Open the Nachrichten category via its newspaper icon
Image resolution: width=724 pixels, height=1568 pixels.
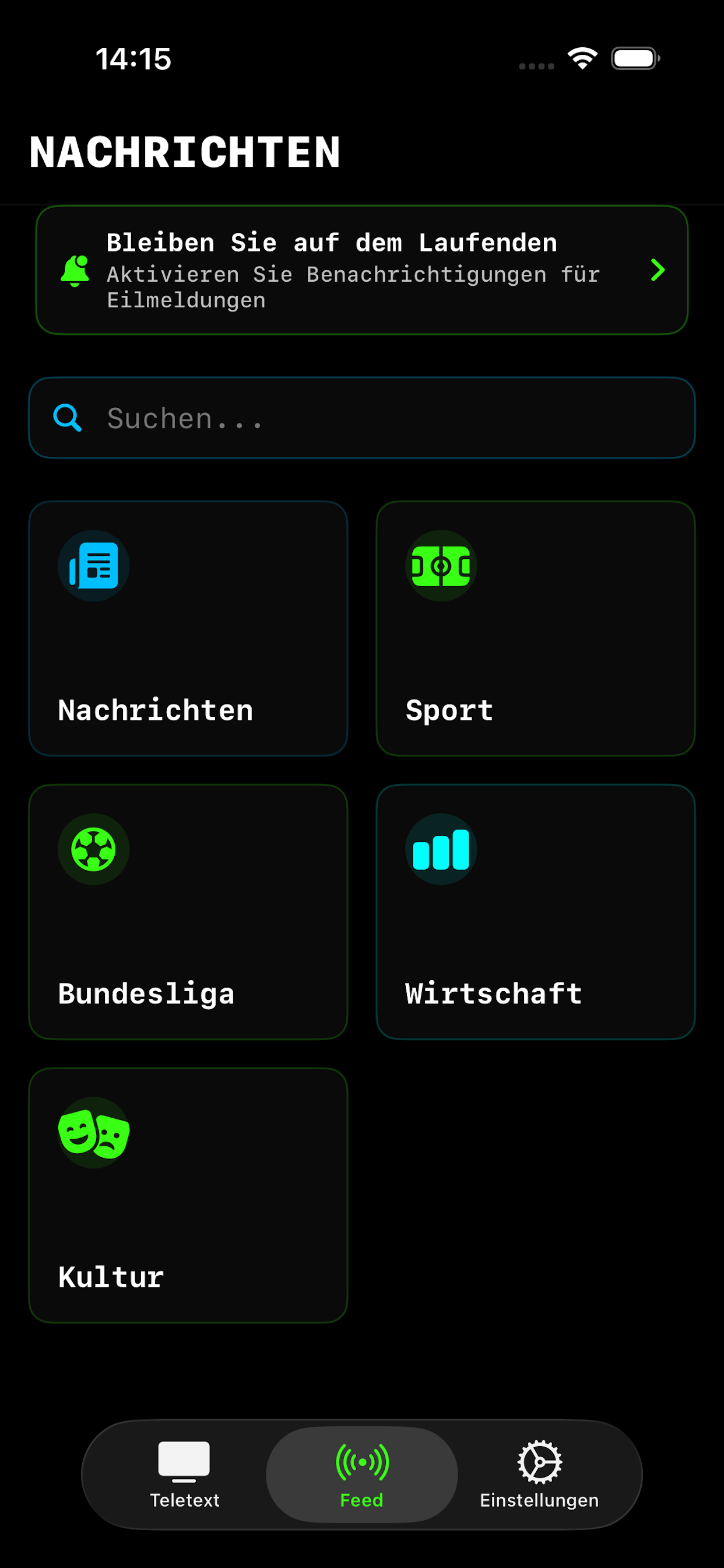point(94,565)
